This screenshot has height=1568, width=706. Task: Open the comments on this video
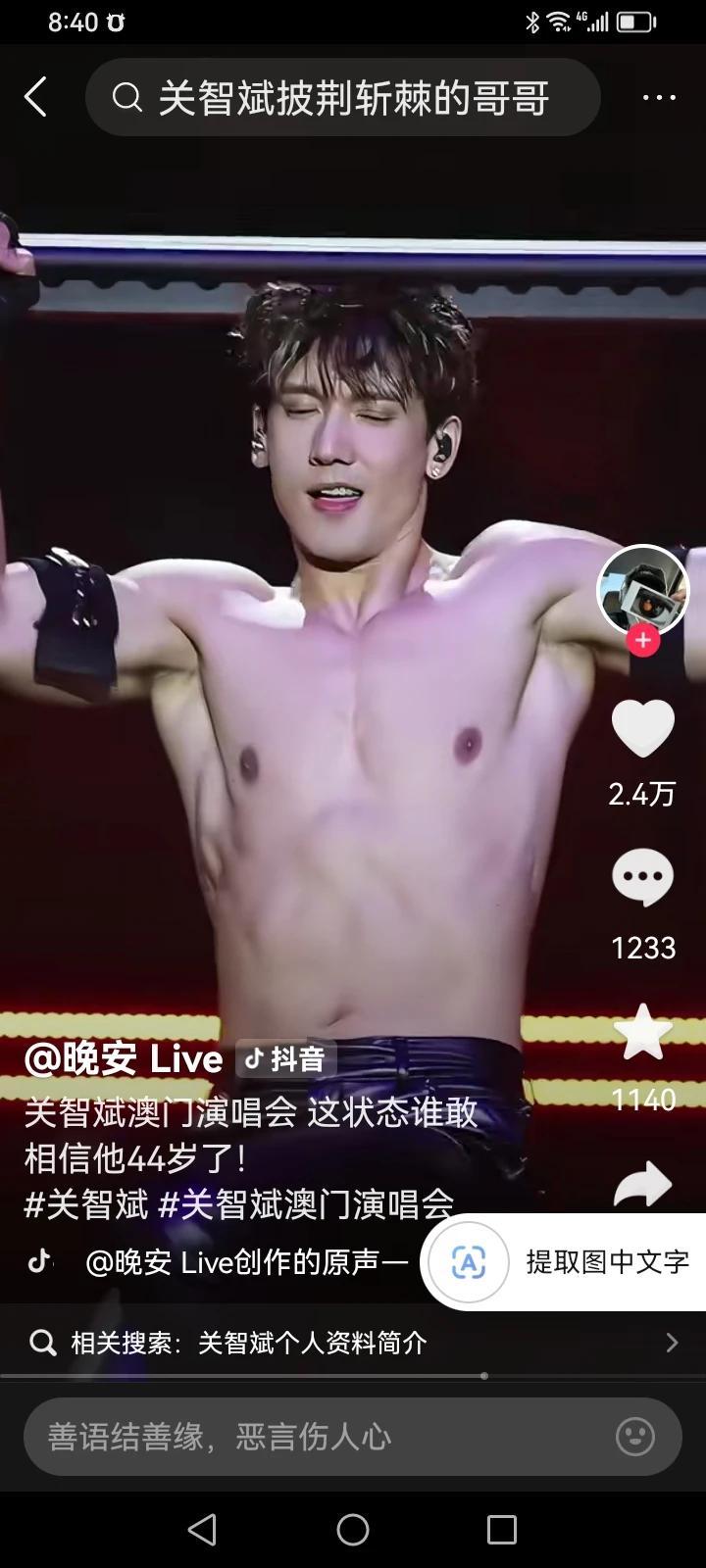coord(643,878)
